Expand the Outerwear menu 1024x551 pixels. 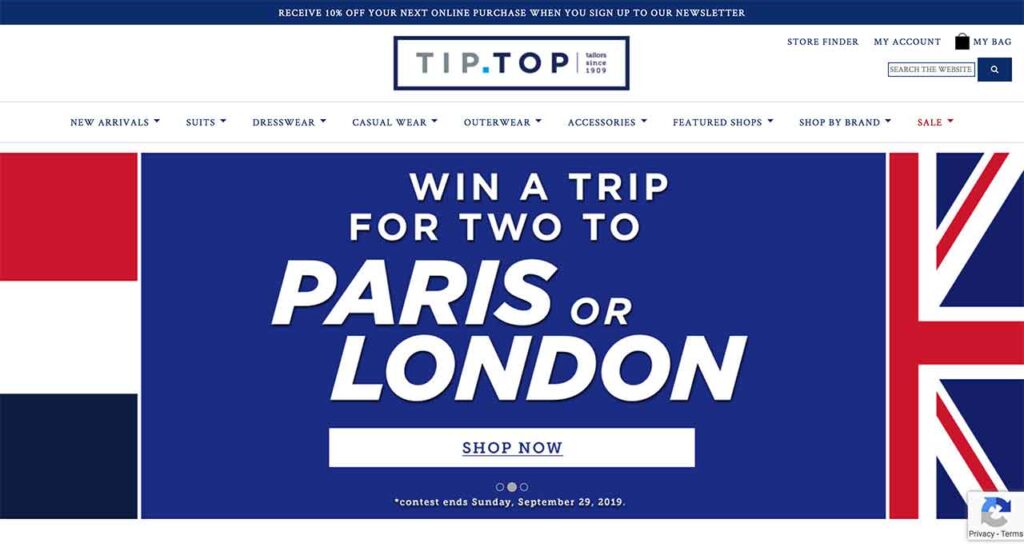click(502, 122)
